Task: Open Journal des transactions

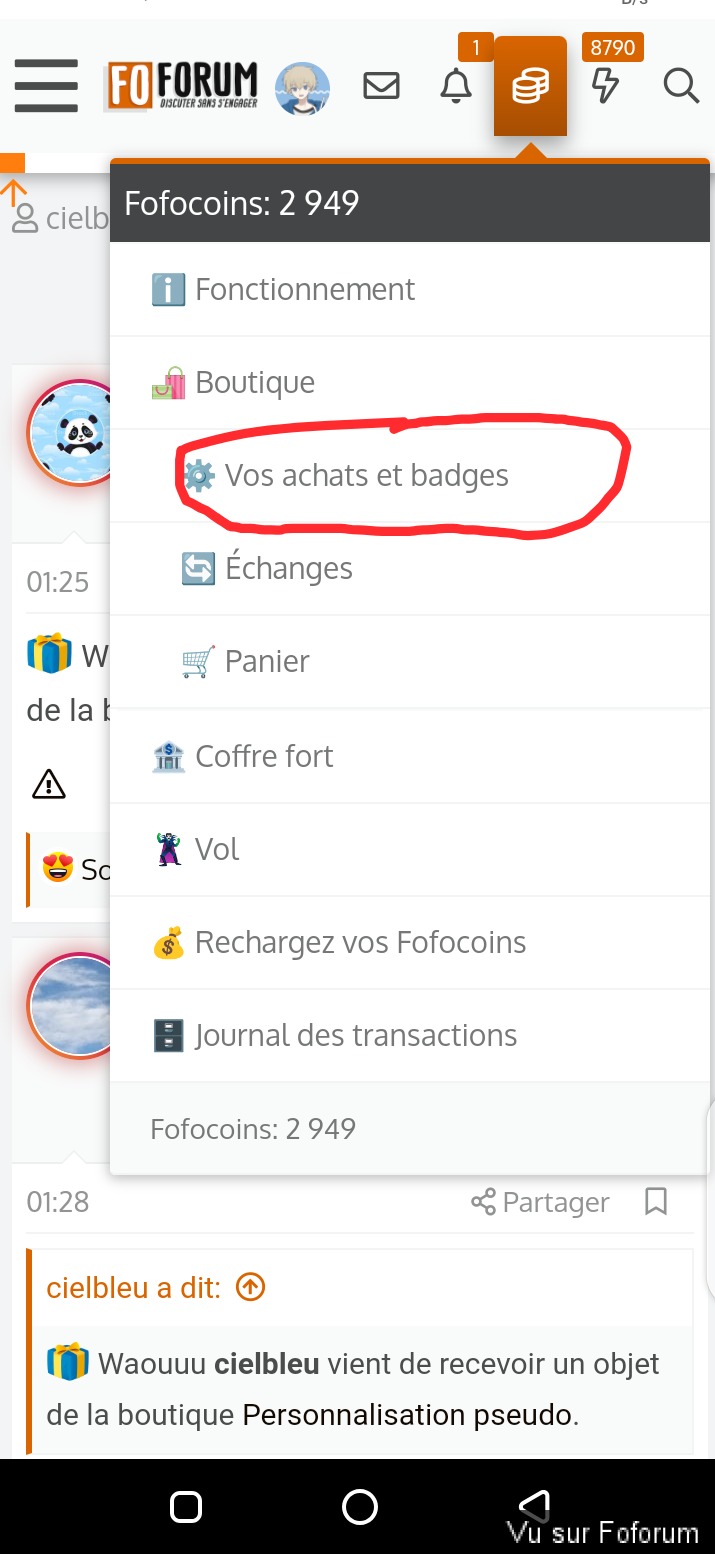Action: [x=355, y=1035]
